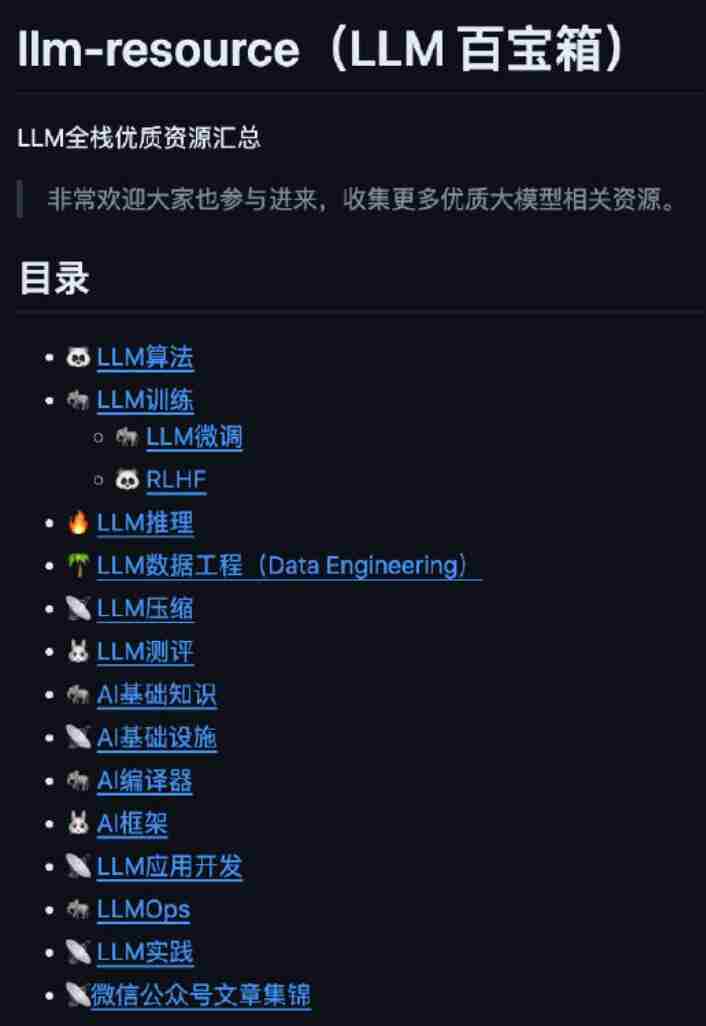This screenshot has height=1026, width=706.
Task: Open the AI框架 link
Action: point(133,824)
